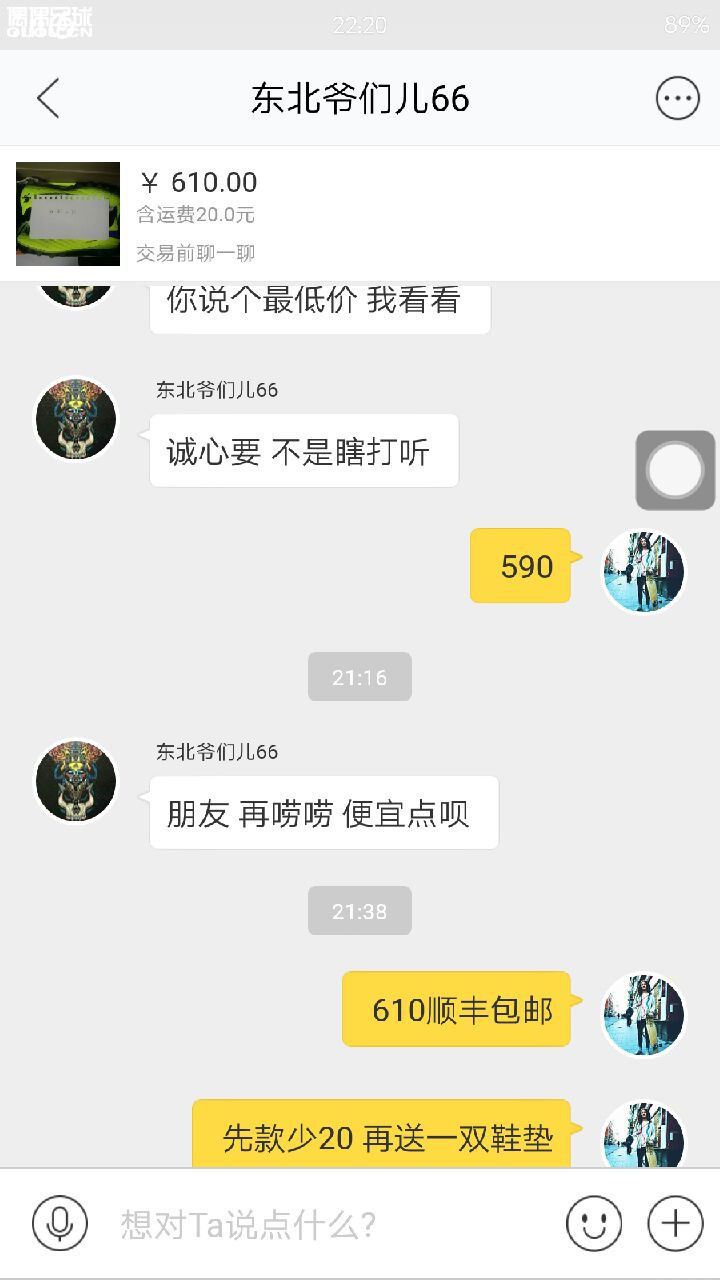Screen dimensions: 720x1280
Task: Open the more options ellipsis menu
Action: click(x=677, y=97)
